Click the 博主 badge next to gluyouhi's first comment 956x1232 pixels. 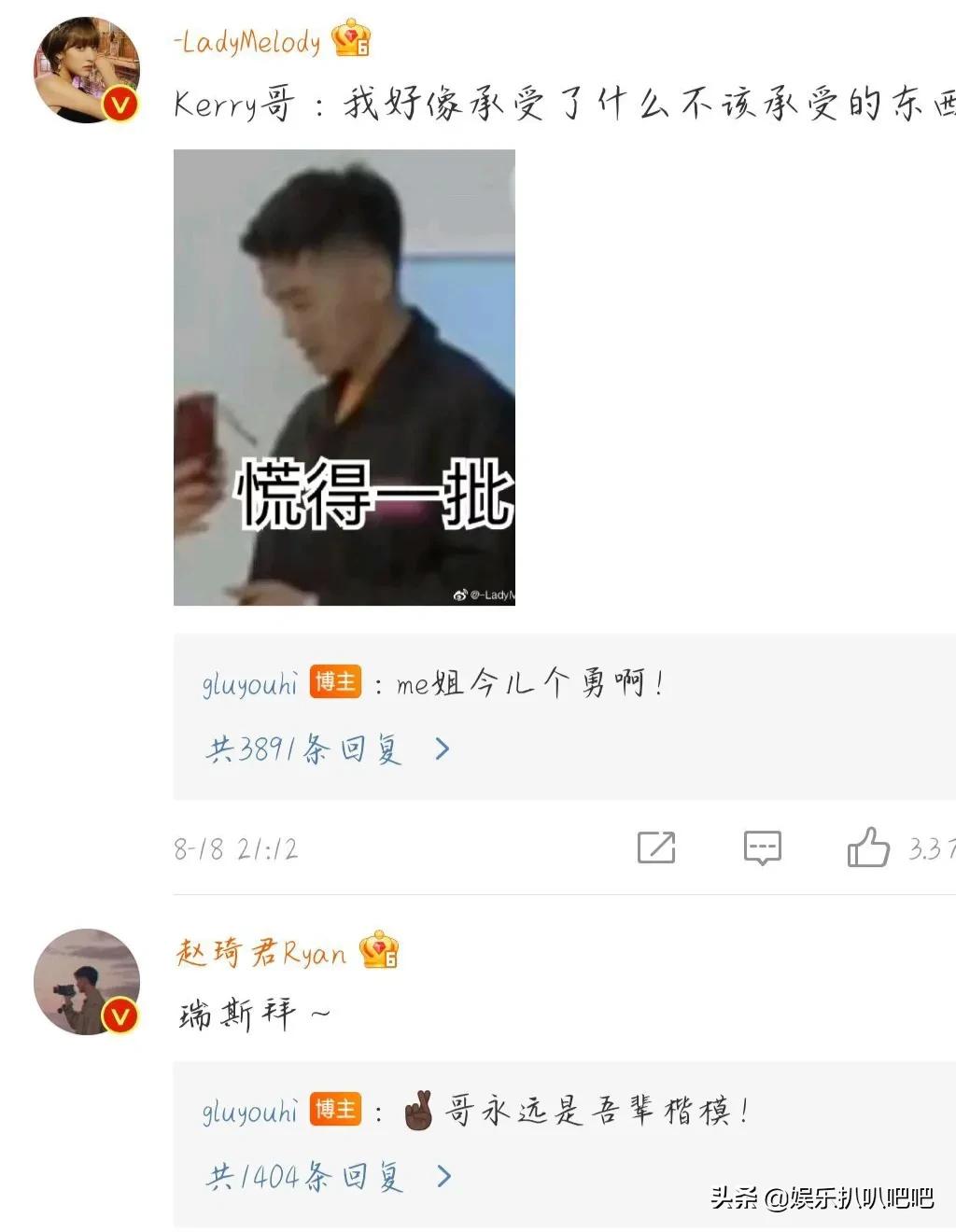click(x=337, y=683)
